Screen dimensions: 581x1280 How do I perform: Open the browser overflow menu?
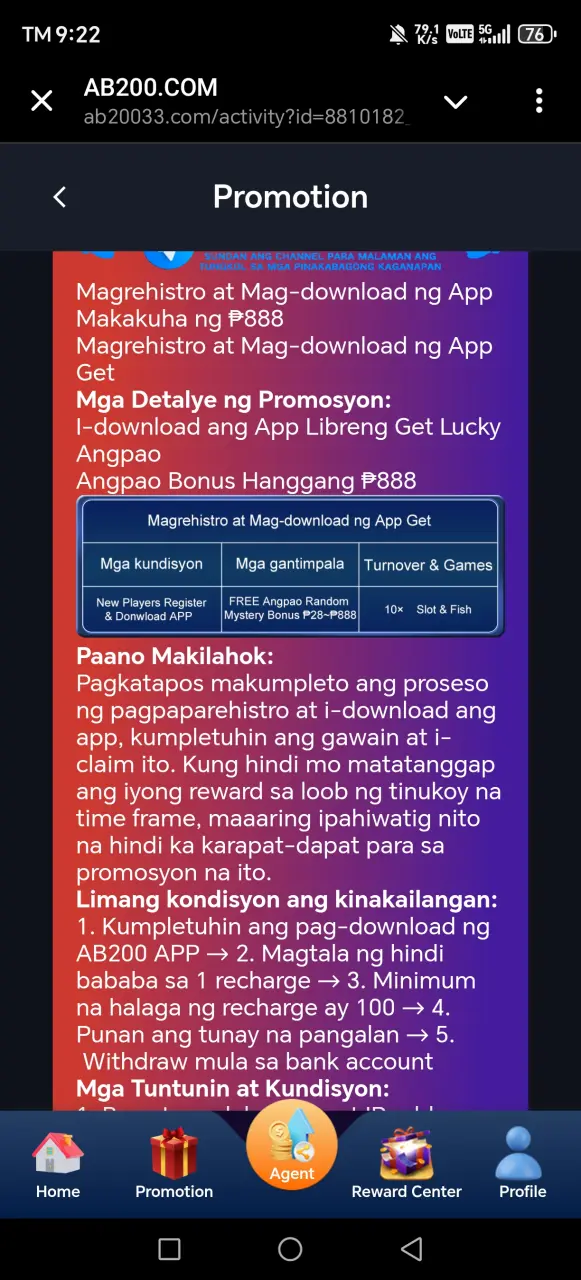tap(539, 101)
